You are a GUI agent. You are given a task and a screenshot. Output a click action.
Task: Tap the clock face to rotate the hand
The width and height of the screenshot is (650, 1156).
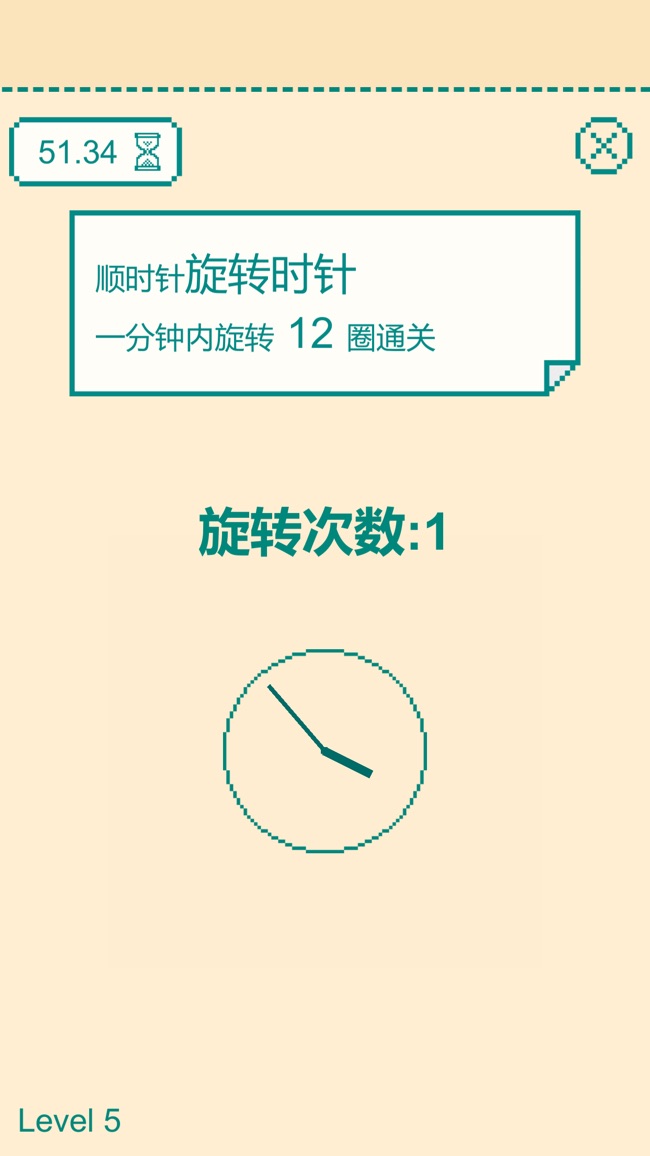point(324,751)
